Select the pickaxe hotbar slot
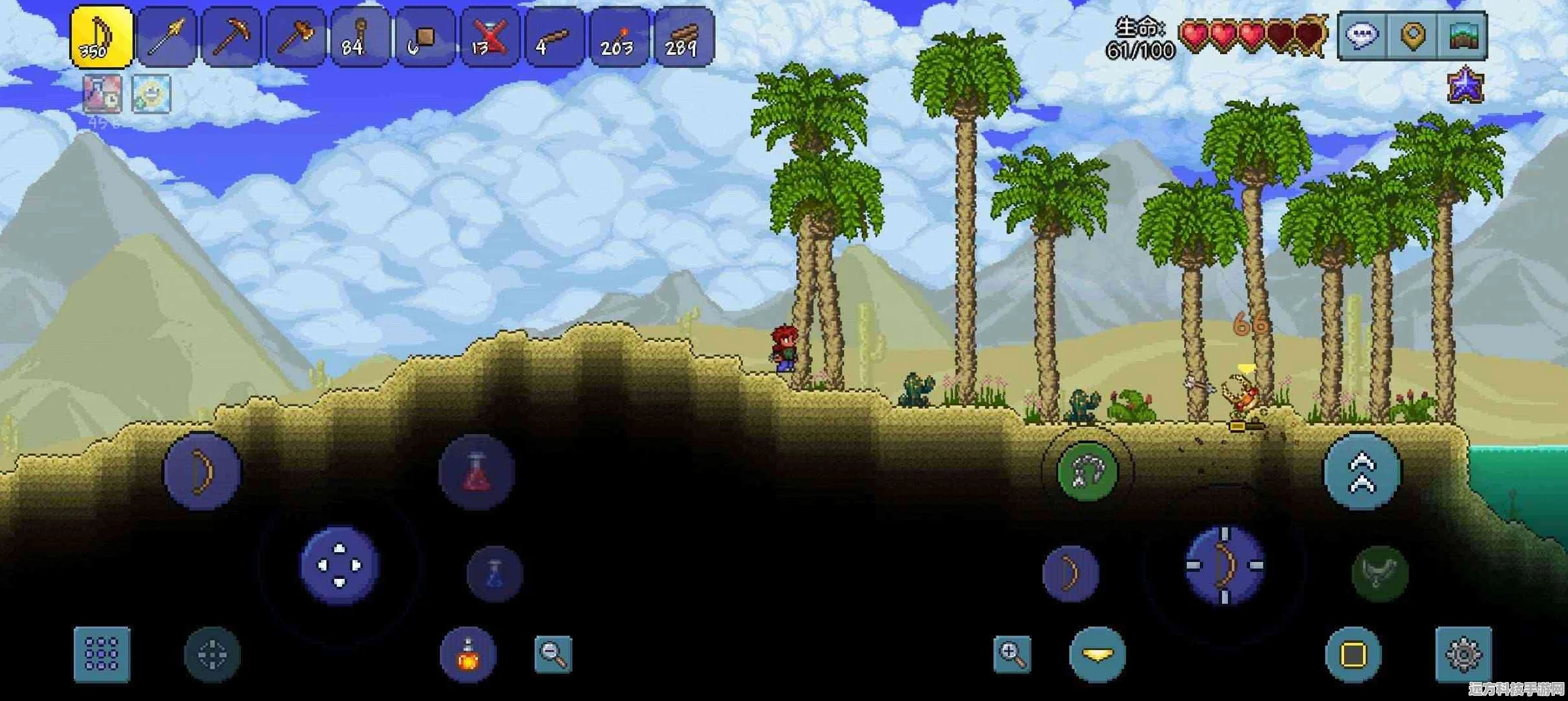 coord(230,36)
